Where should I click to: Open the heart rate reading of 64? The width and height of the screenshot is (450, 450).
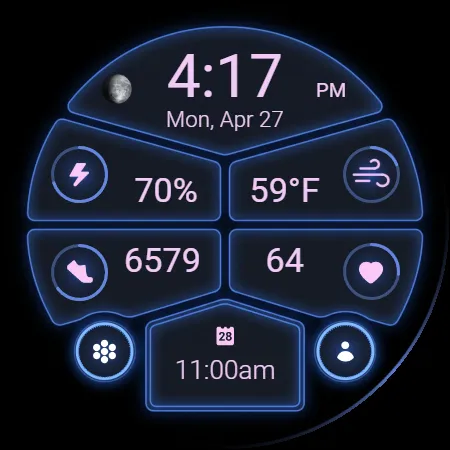tap(326, 272)
